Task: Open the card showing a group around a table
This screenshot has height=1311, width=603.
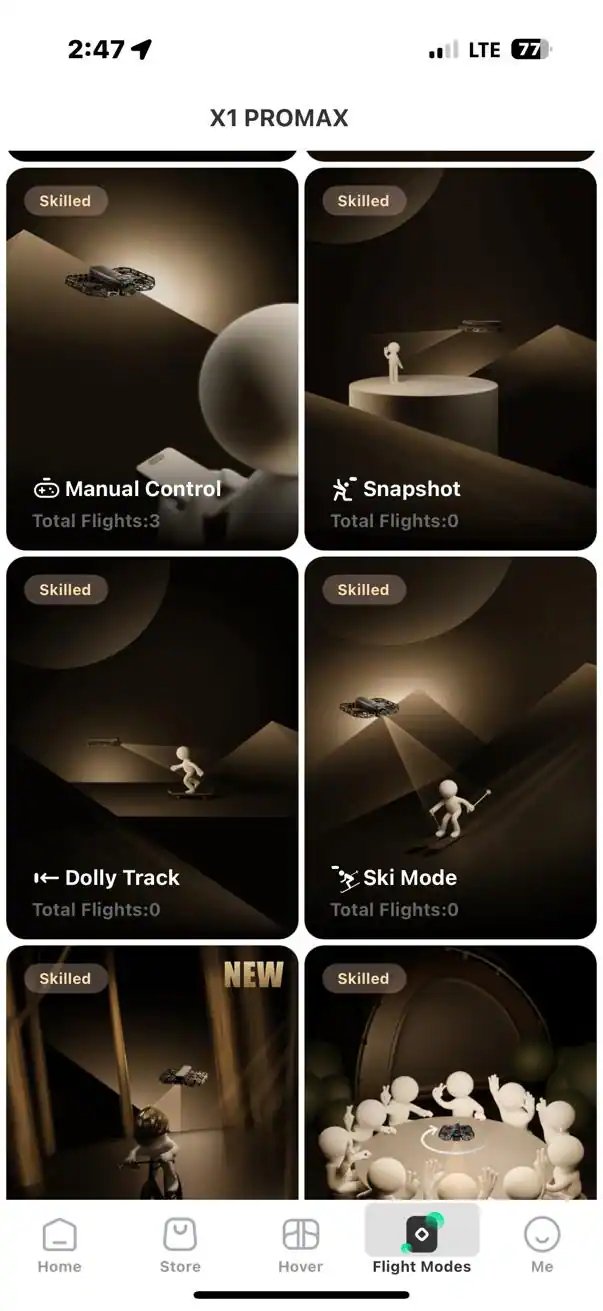Action: [450, 1075]
